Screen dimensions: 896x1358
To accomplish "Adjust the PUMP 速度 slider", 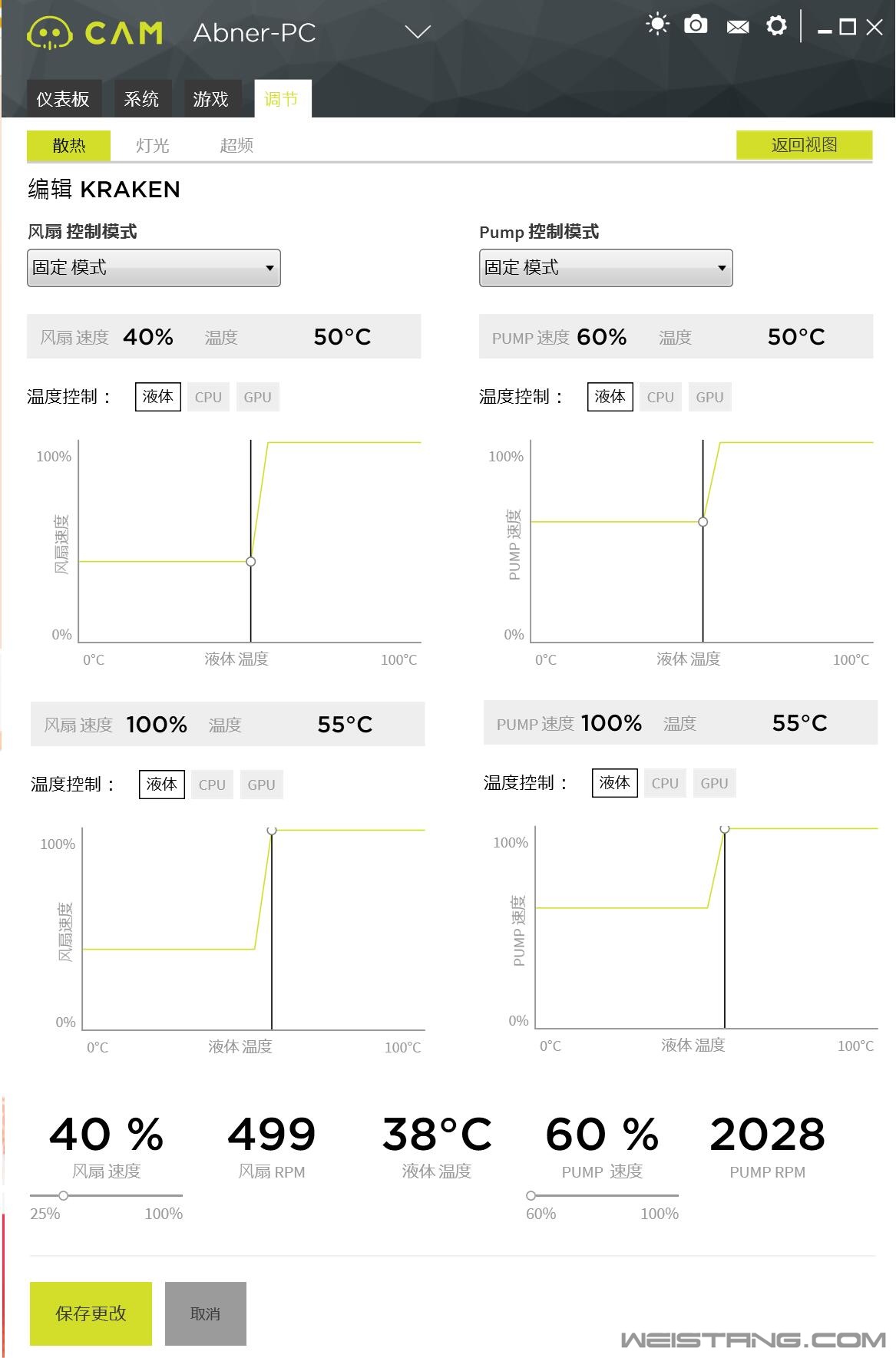I will 531,1195.
